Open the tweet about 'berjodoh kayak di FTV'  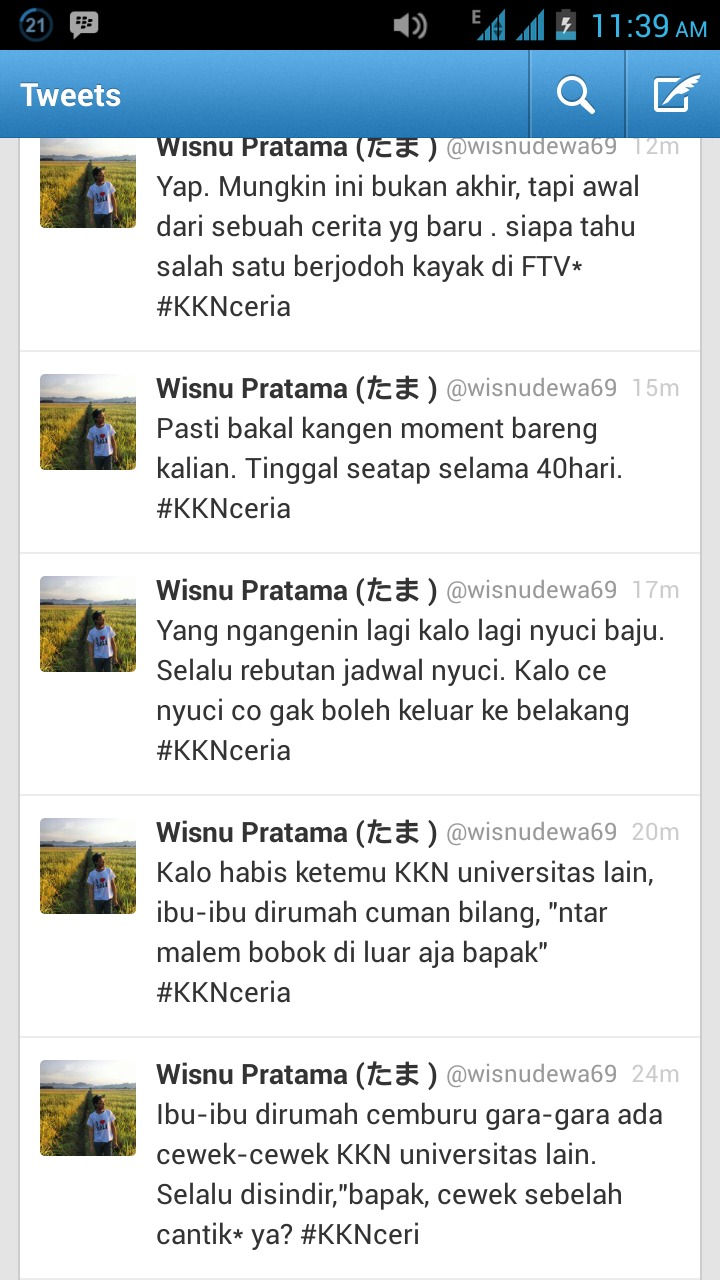click(360, 244)
